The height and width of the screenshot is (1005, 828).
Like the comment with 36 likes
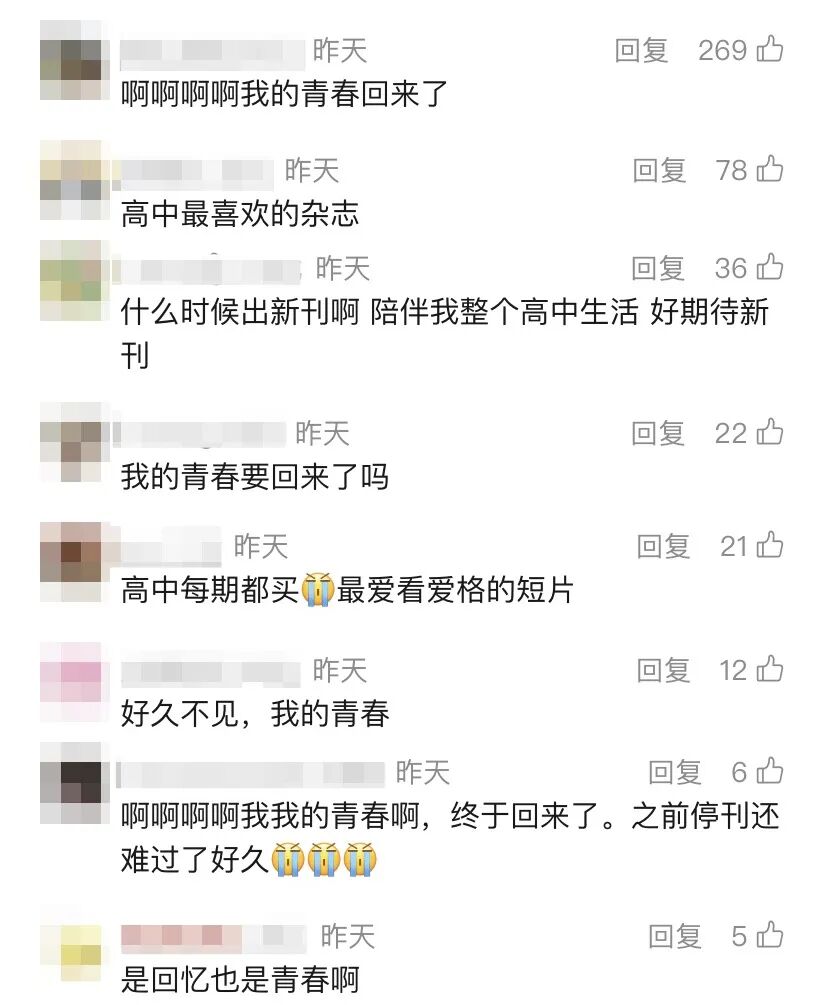pyautogui.click(x=770, y=267)
